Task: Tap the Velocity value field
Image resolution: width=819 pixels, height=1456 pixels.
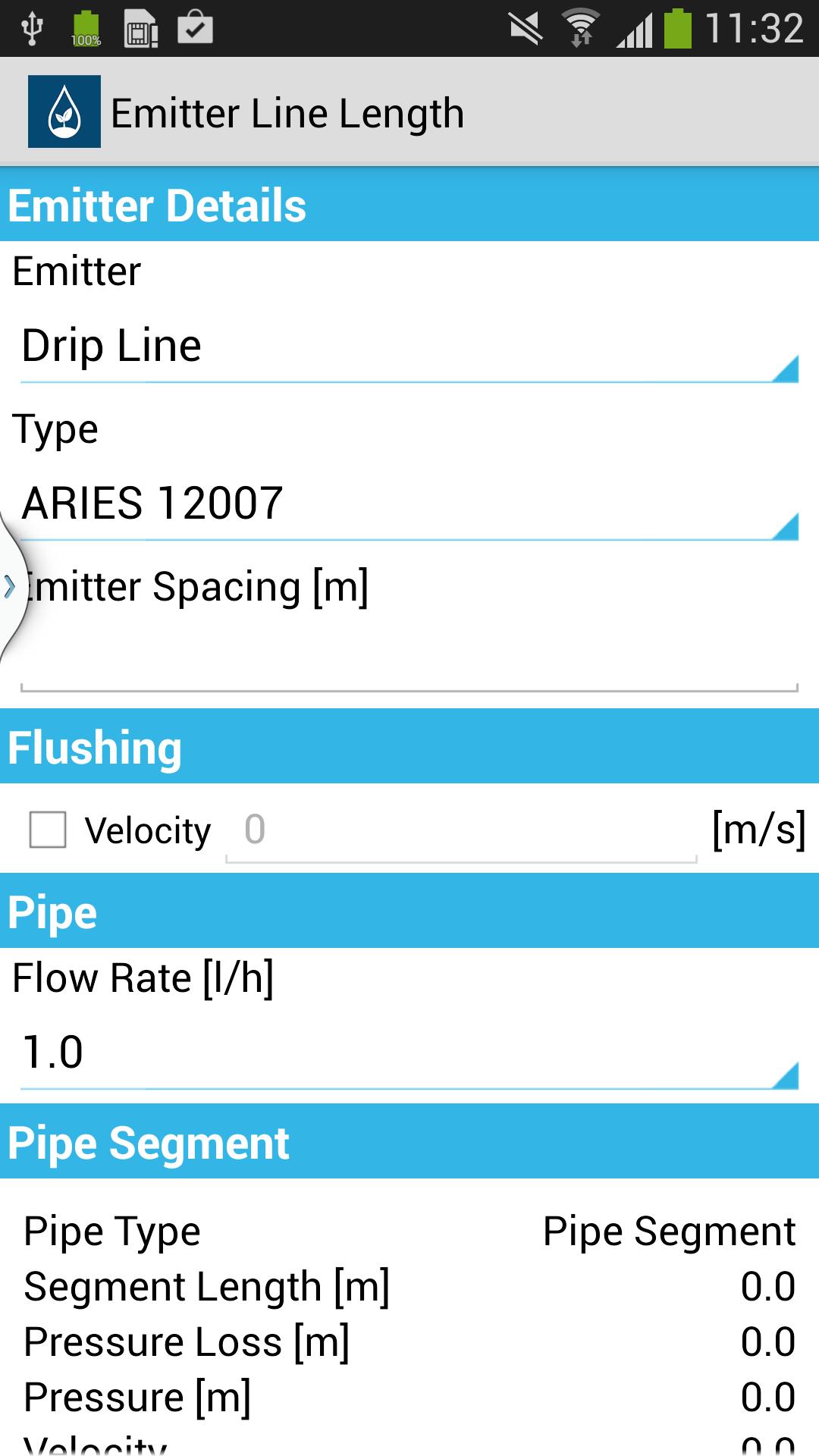Action: pos(461,830)
